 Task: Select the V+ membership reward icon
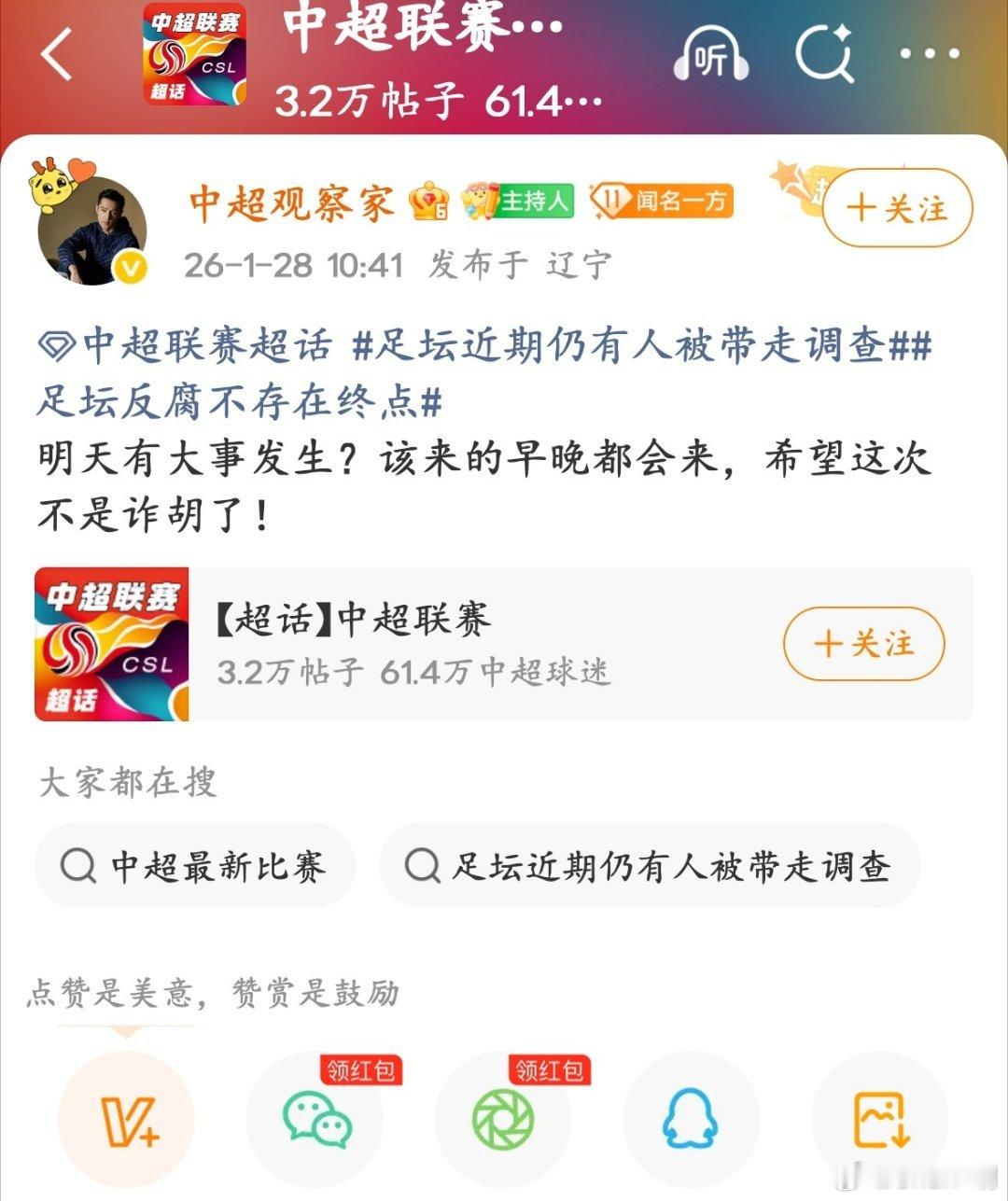click(130, 1120)
